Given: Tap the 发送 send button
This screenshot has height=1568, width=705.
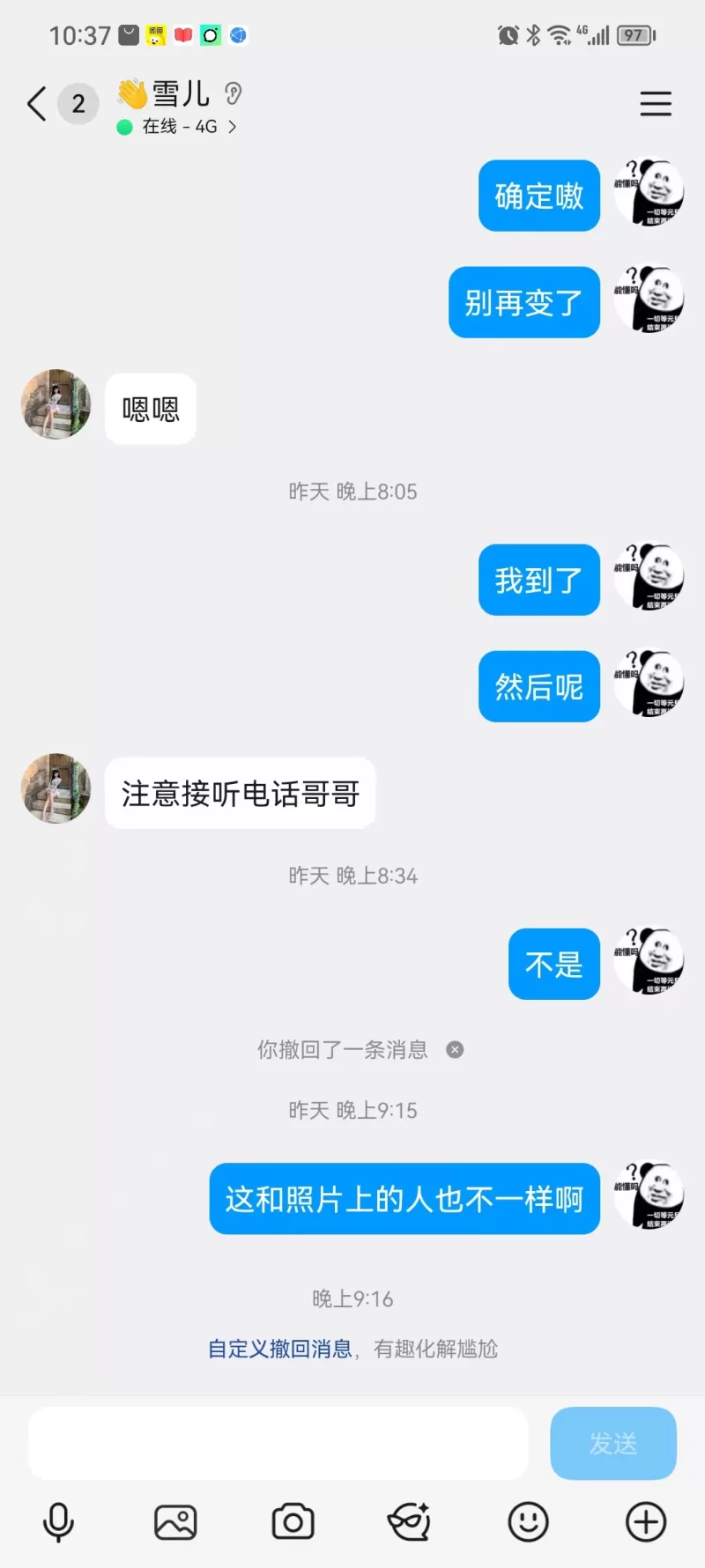Looking at the screenshot, I should (612, 1443).
